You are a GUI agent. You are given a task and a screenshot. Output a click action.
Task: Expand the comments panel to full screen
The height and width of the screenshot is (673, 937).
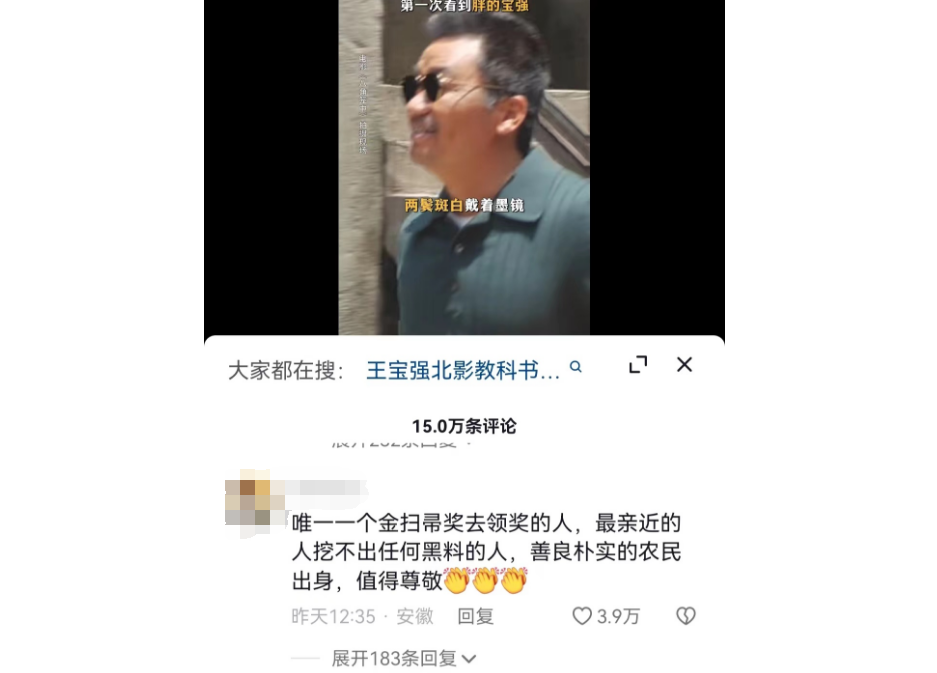[x=638, y=365]
